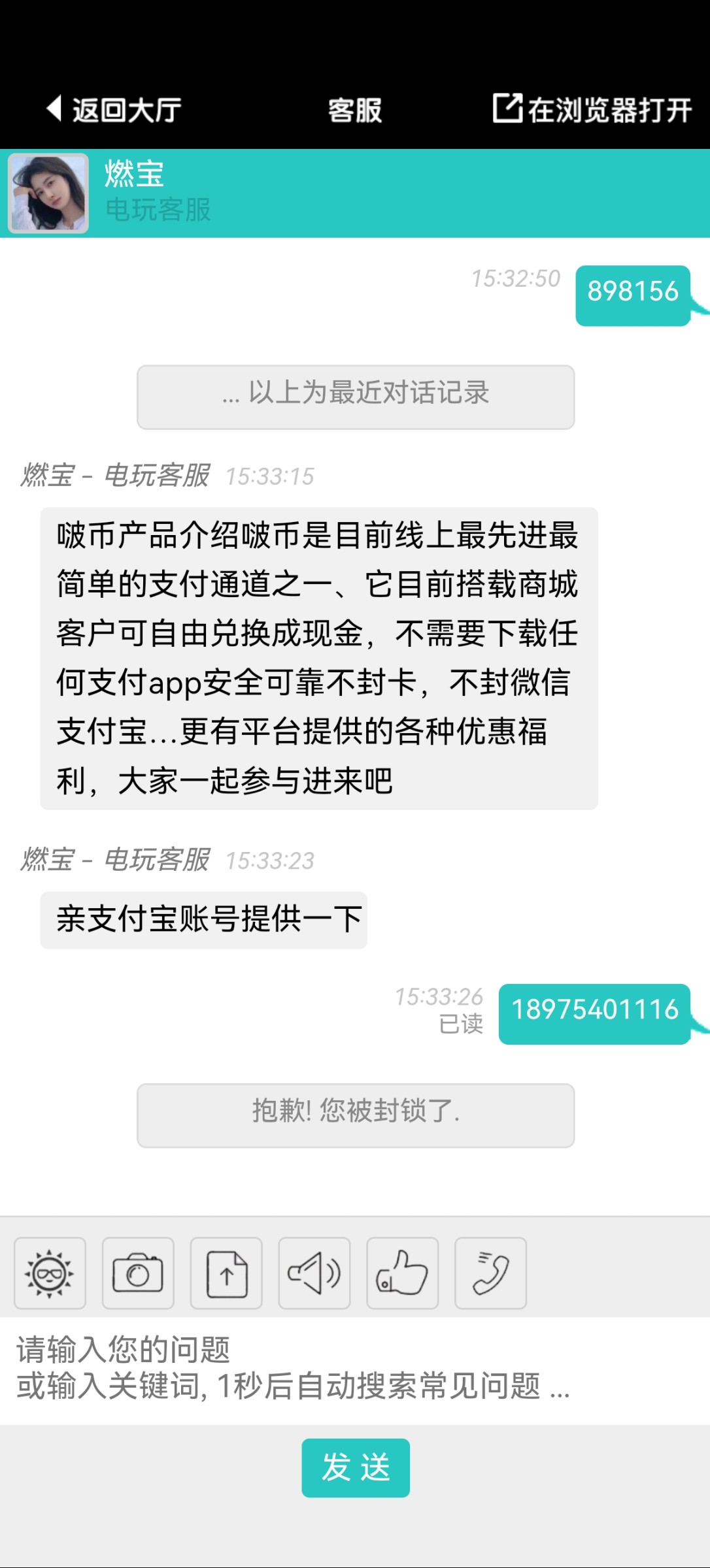Rate service with thumbs-up icon

(402, 1273)
